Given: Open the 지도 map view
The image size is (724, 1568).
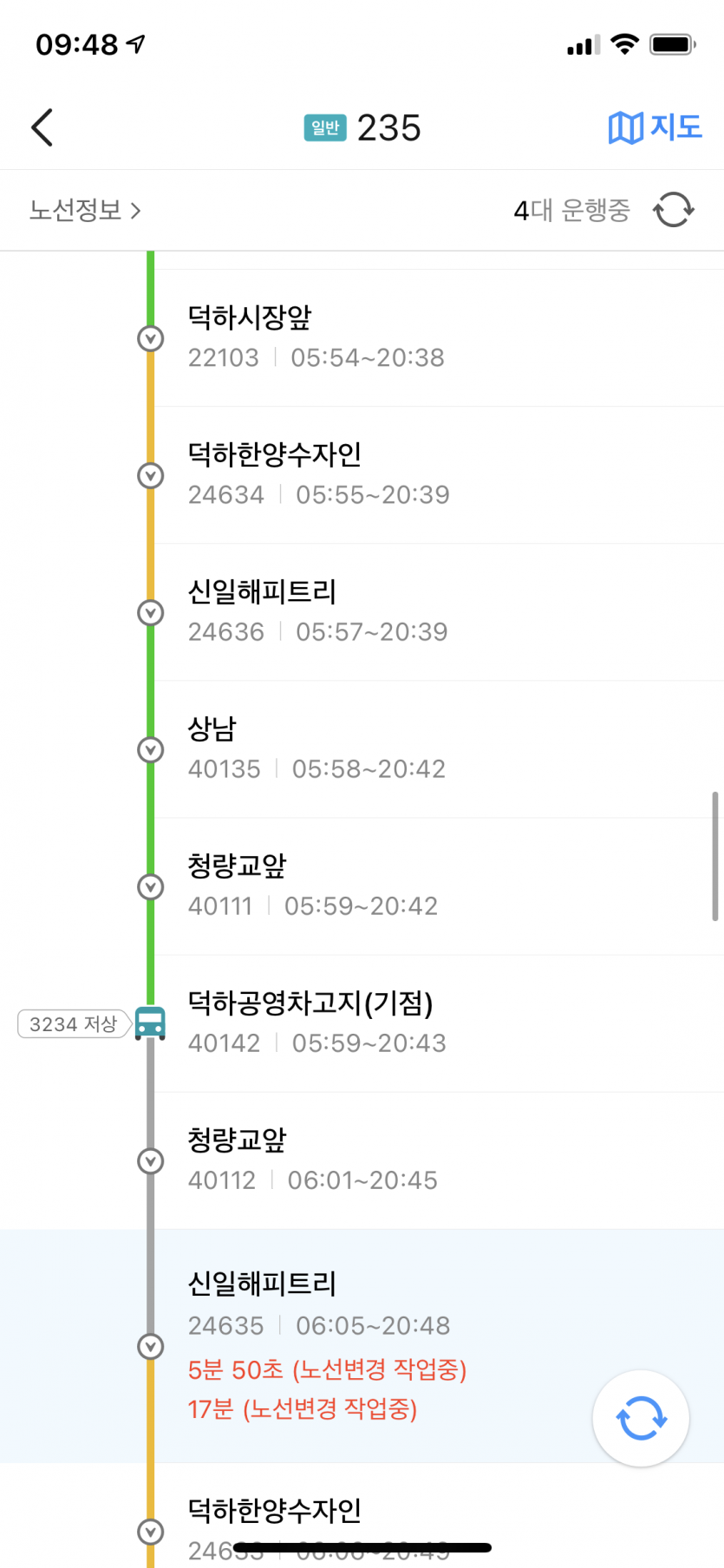Looking at the screenshot, I should [x=655, y=127].
